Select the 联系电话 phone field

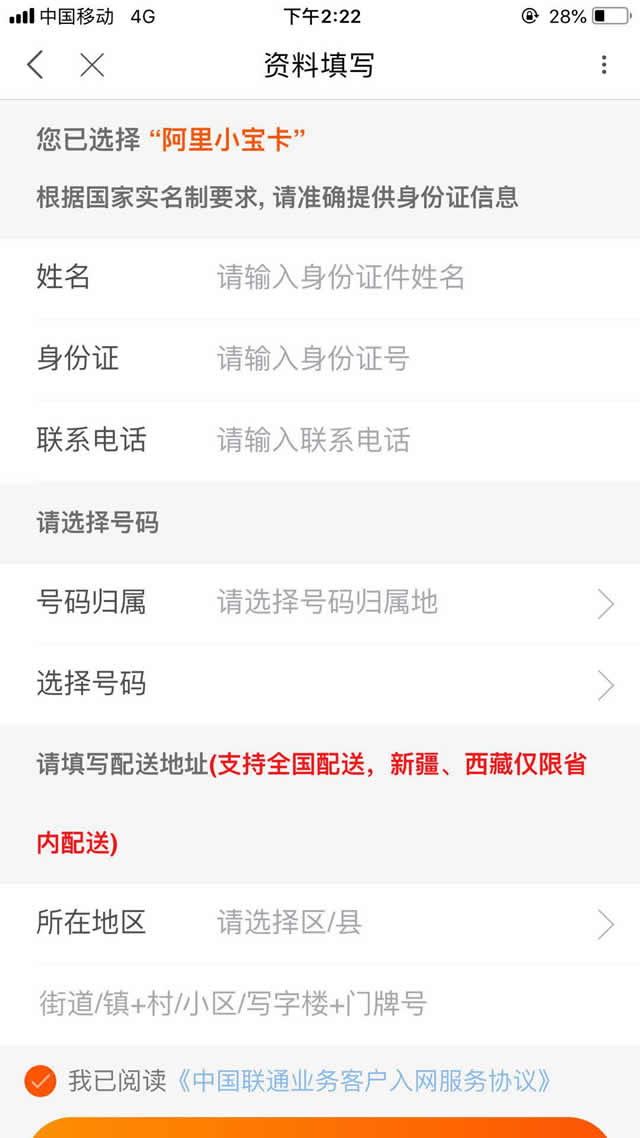coord(400,439)
